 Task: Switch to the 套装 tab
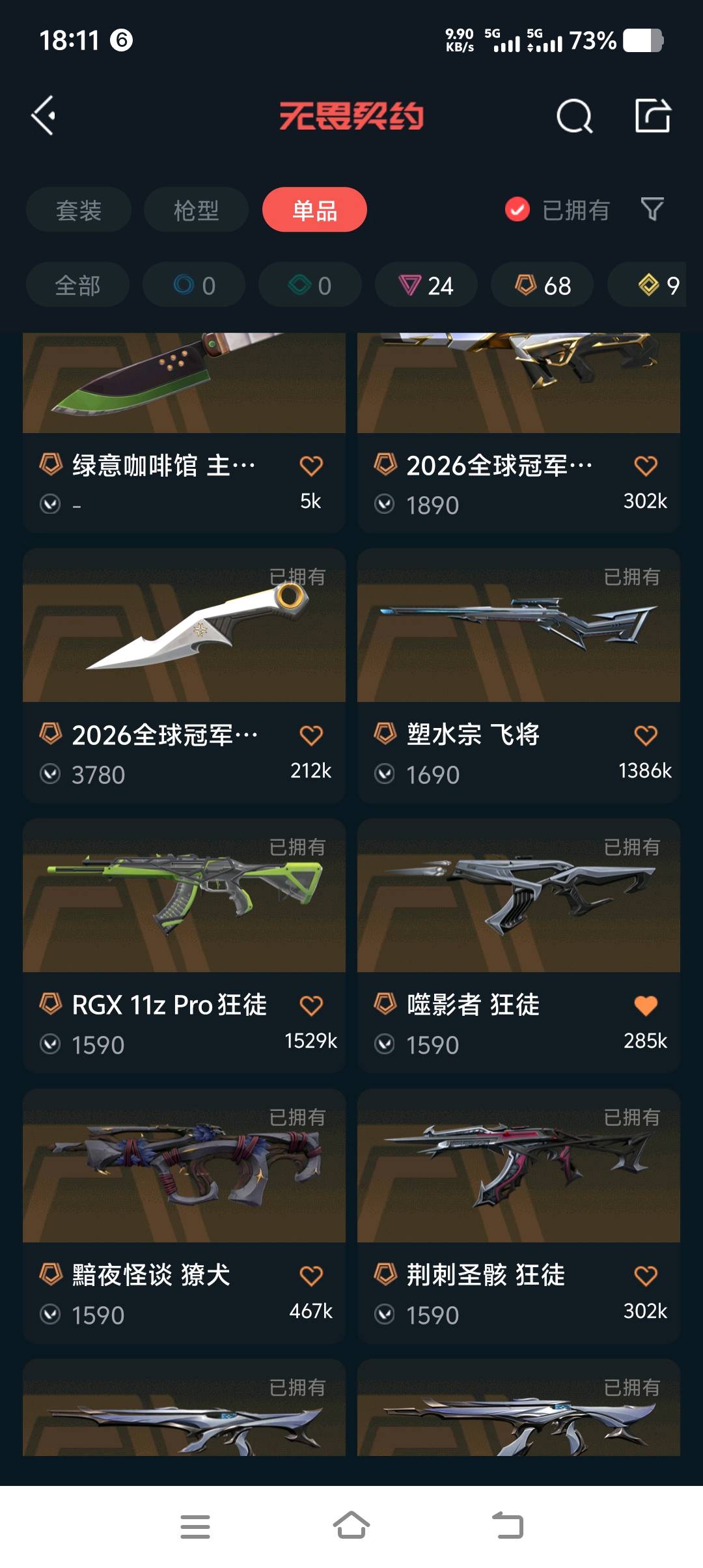point(79,210)
